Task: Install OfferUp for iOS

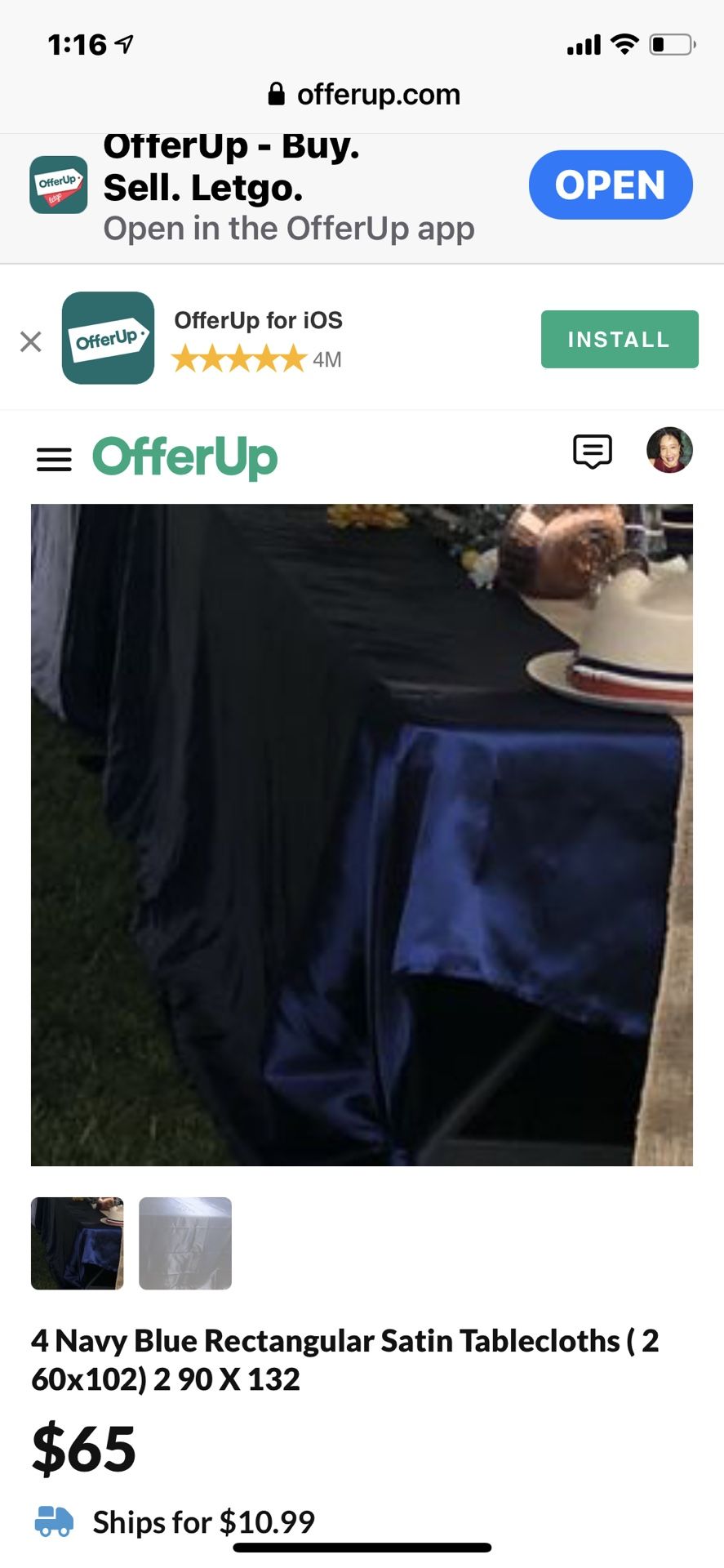Action: click(619, 339)
